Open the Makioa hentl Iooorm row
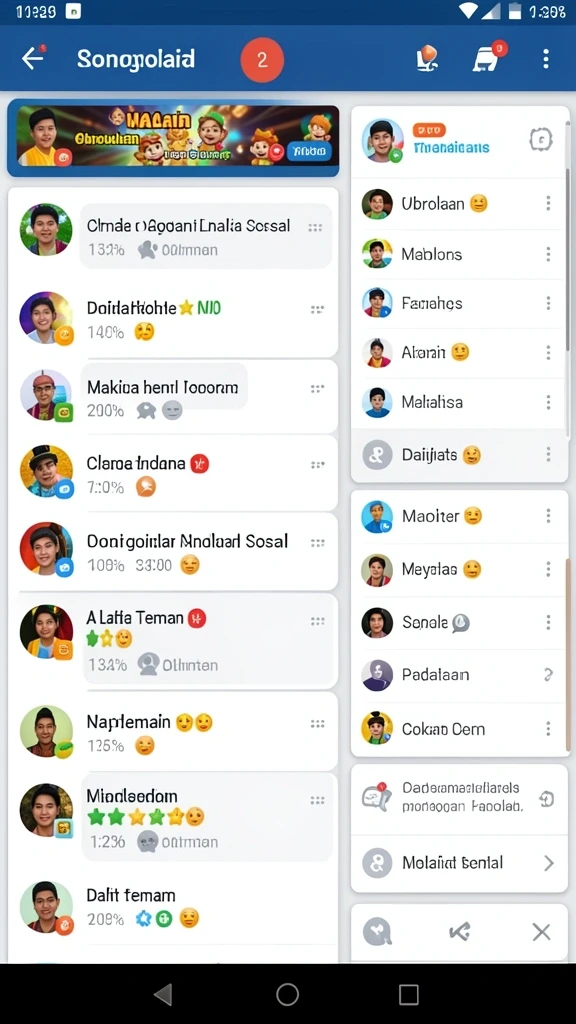Viewport: 576px width, 1024px height. coord(173,398)
